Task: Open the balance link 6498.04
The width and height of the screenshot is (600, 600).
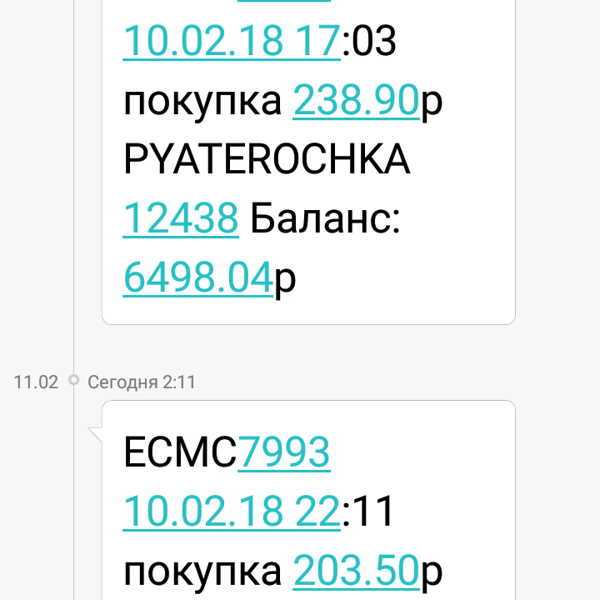Action: coord(198,277)
